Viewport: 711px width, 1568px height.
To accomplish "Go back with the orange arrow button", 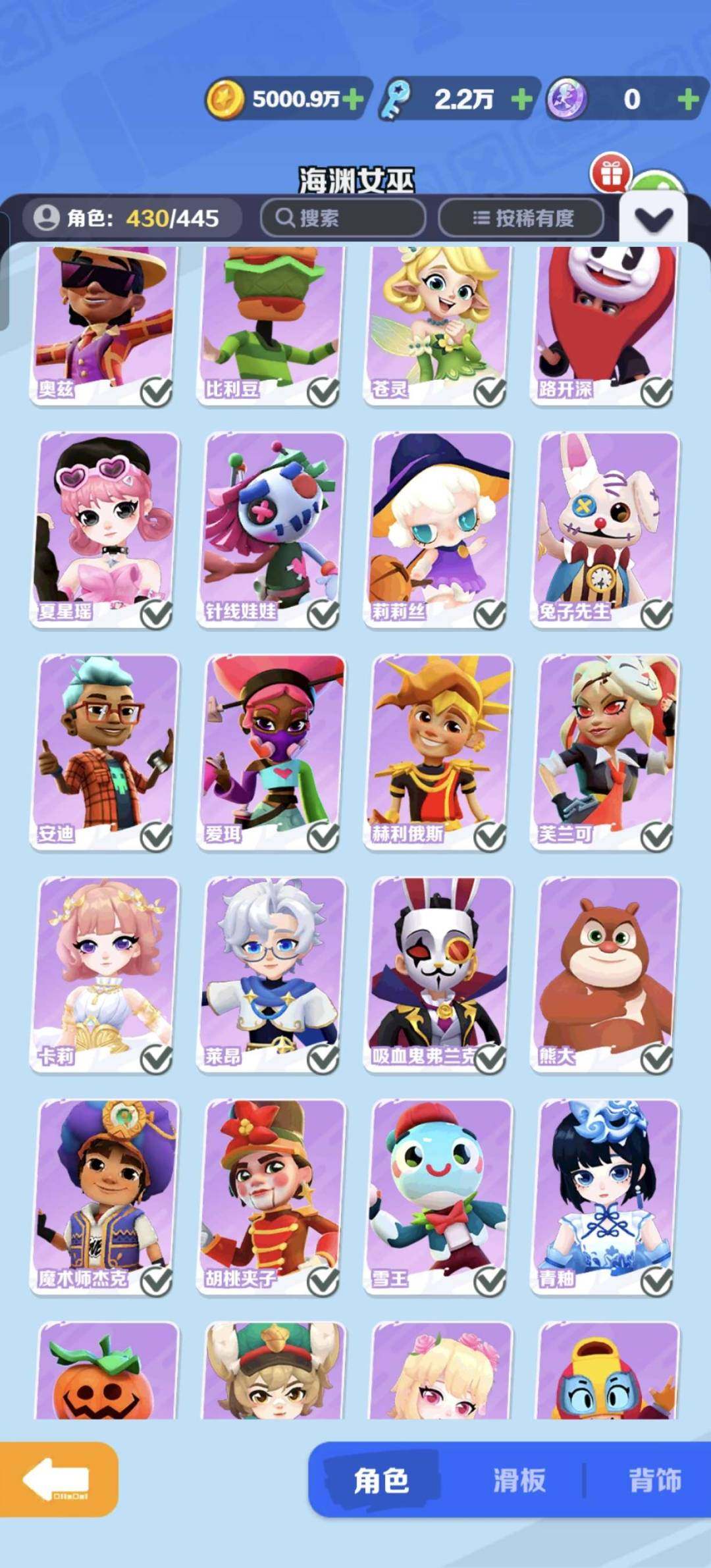I will coord(58,1479).
